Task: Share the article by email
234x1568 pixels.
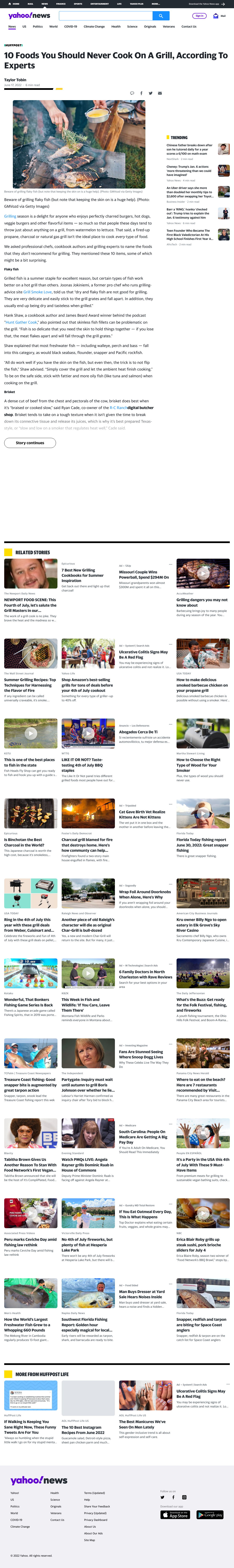Action: click(160, 93)
